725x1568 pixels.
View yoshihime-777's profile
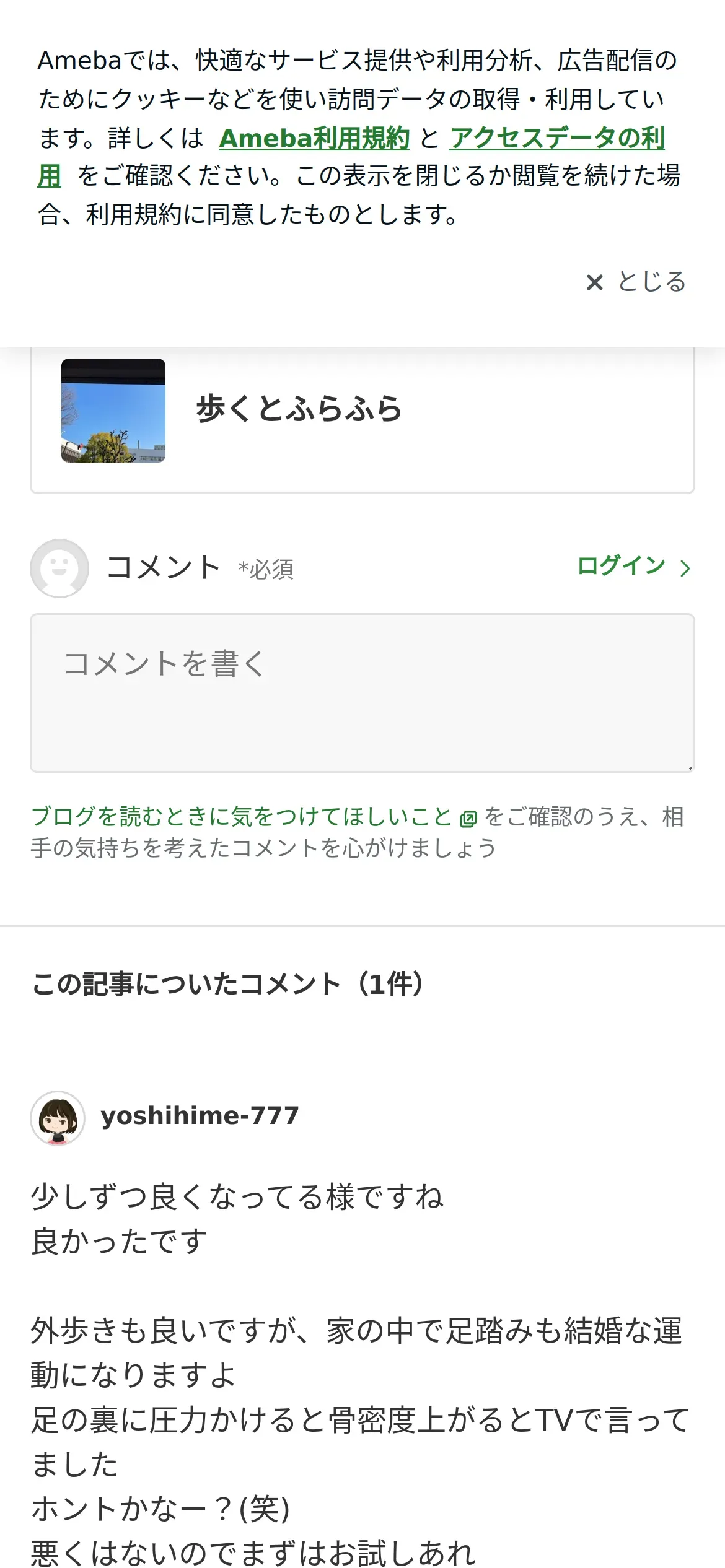pyautogui.click(x=200, y=1116)
